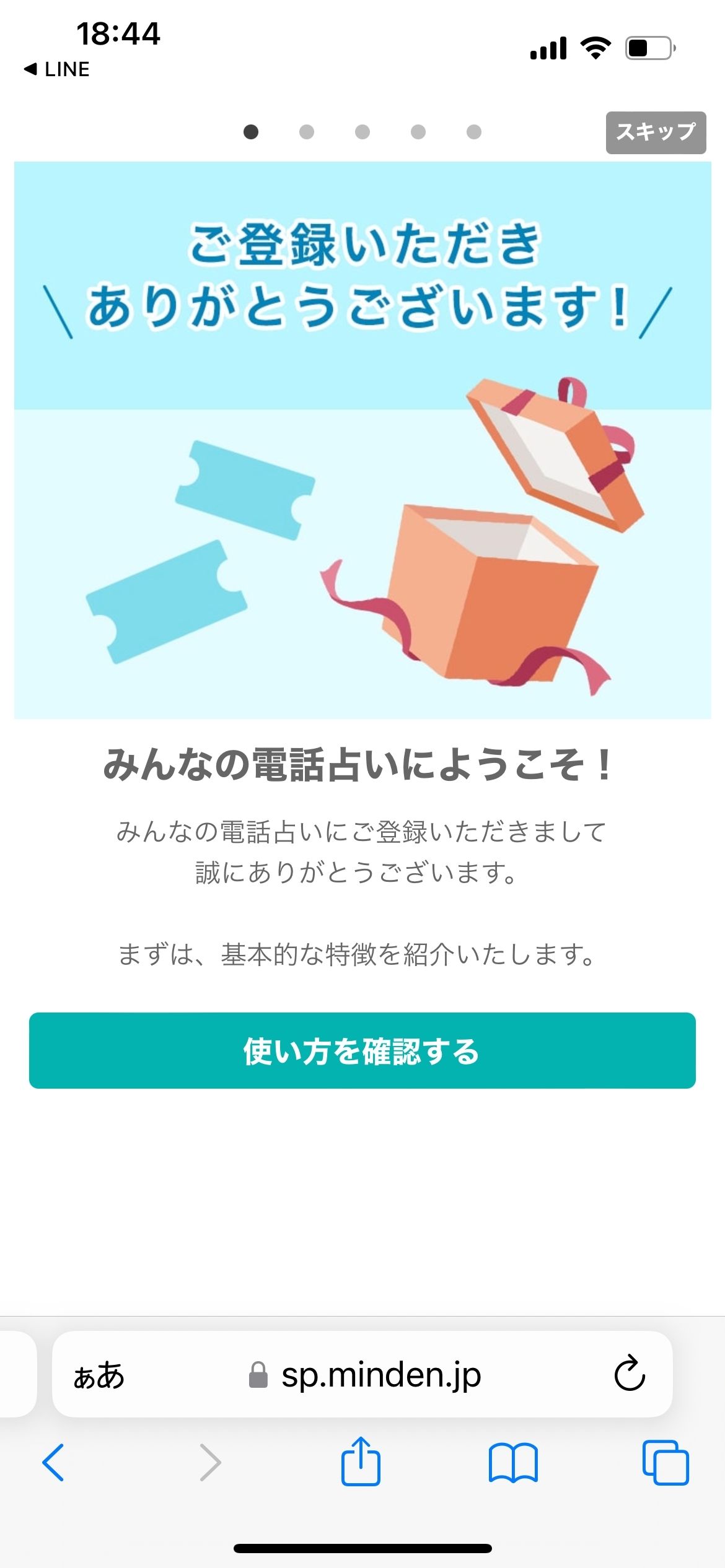Return to LINE app via back link

57,69
